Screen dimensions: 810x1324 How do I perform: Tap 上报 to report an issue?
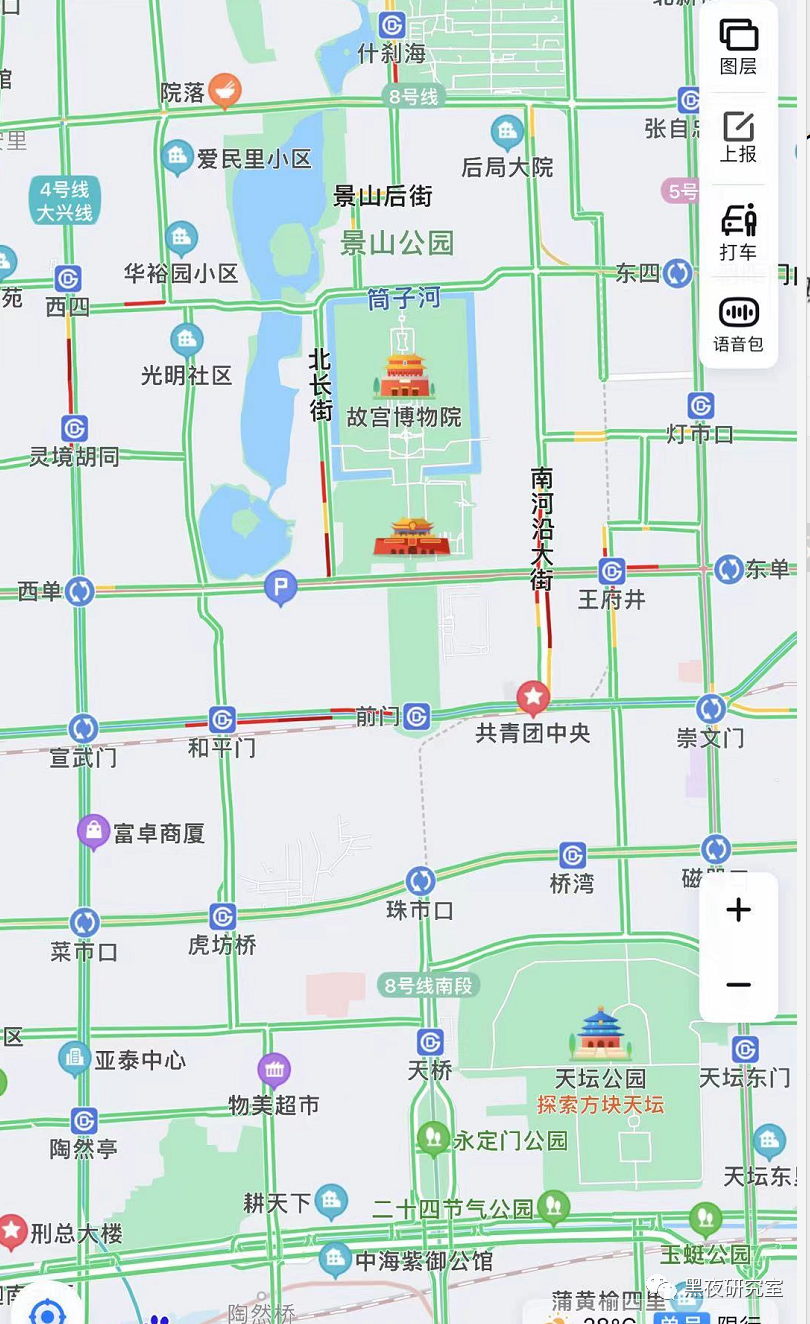(739, 137)
